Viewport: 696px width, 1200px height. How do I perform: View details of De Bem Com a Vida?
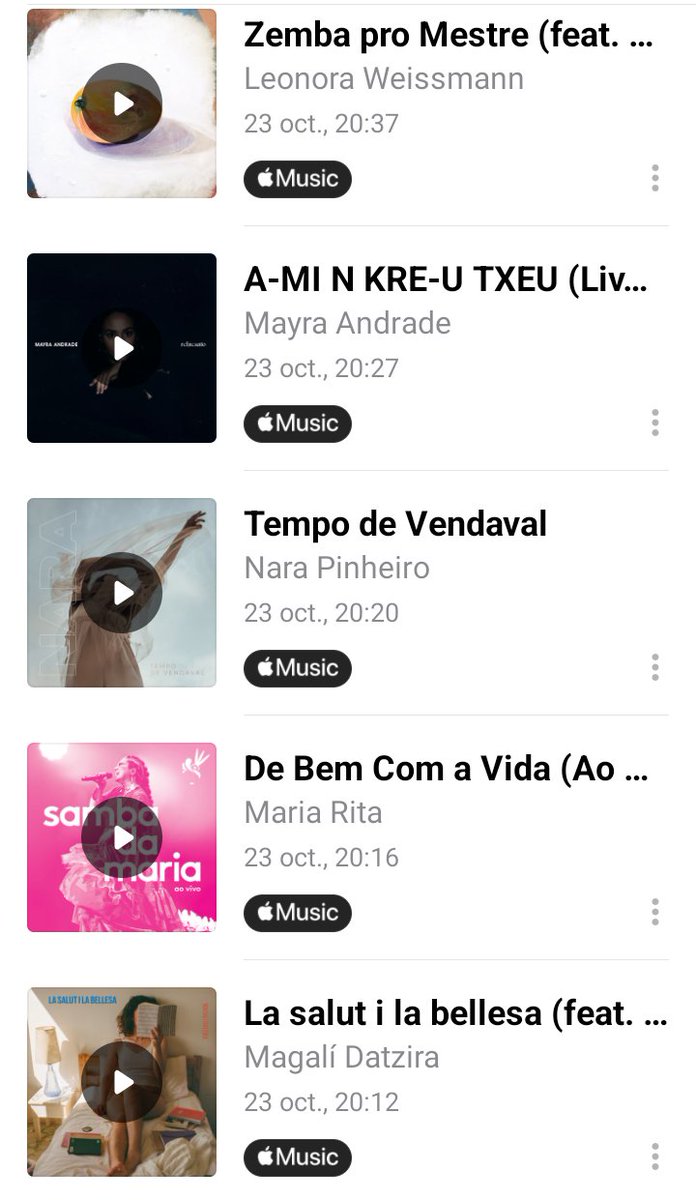click(446, 769)
